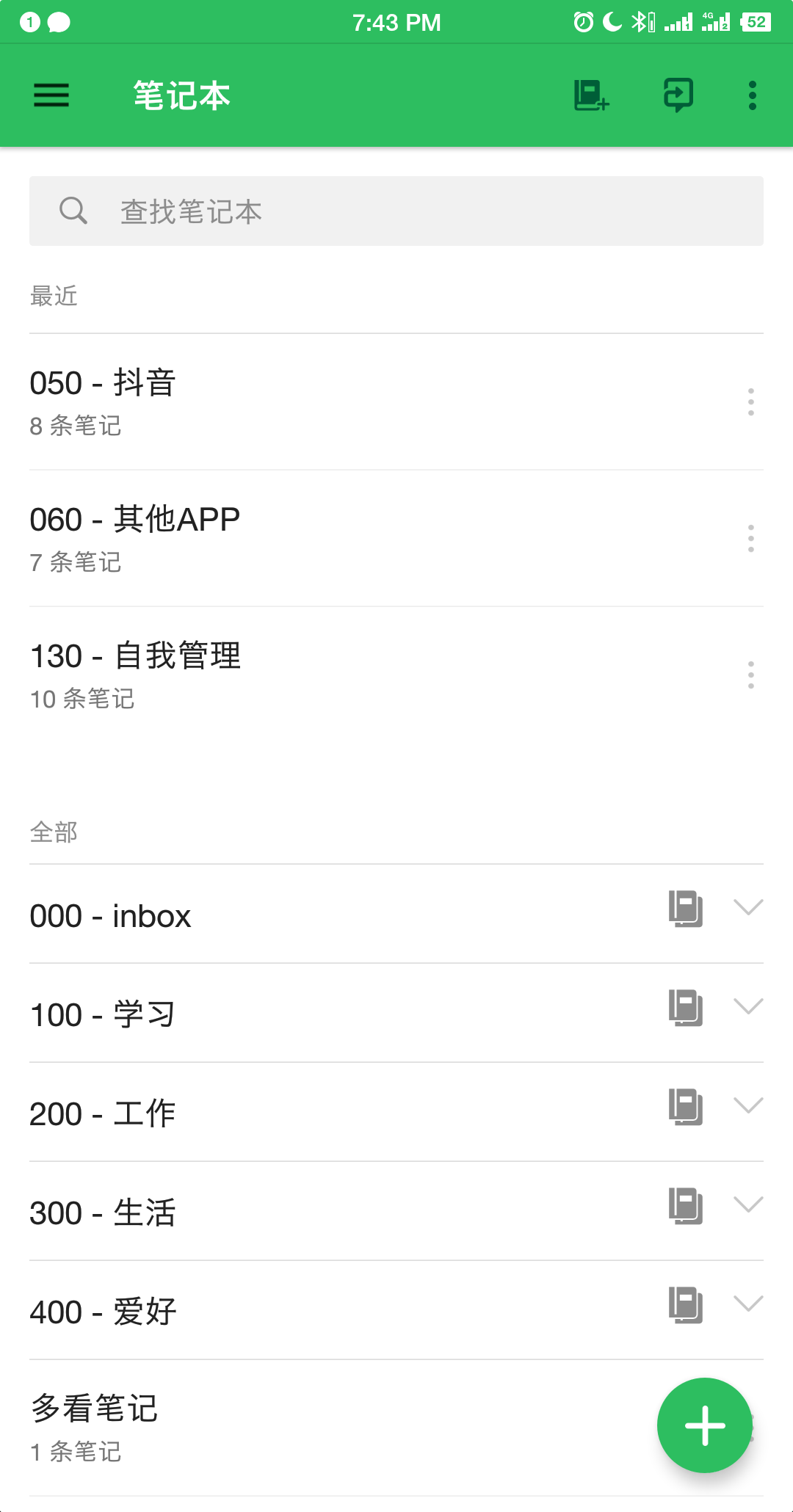Viewport: 793px width, 1512px height.
Task: Open the 多看笔记 notebook
Action: [x=294, y=1427]
